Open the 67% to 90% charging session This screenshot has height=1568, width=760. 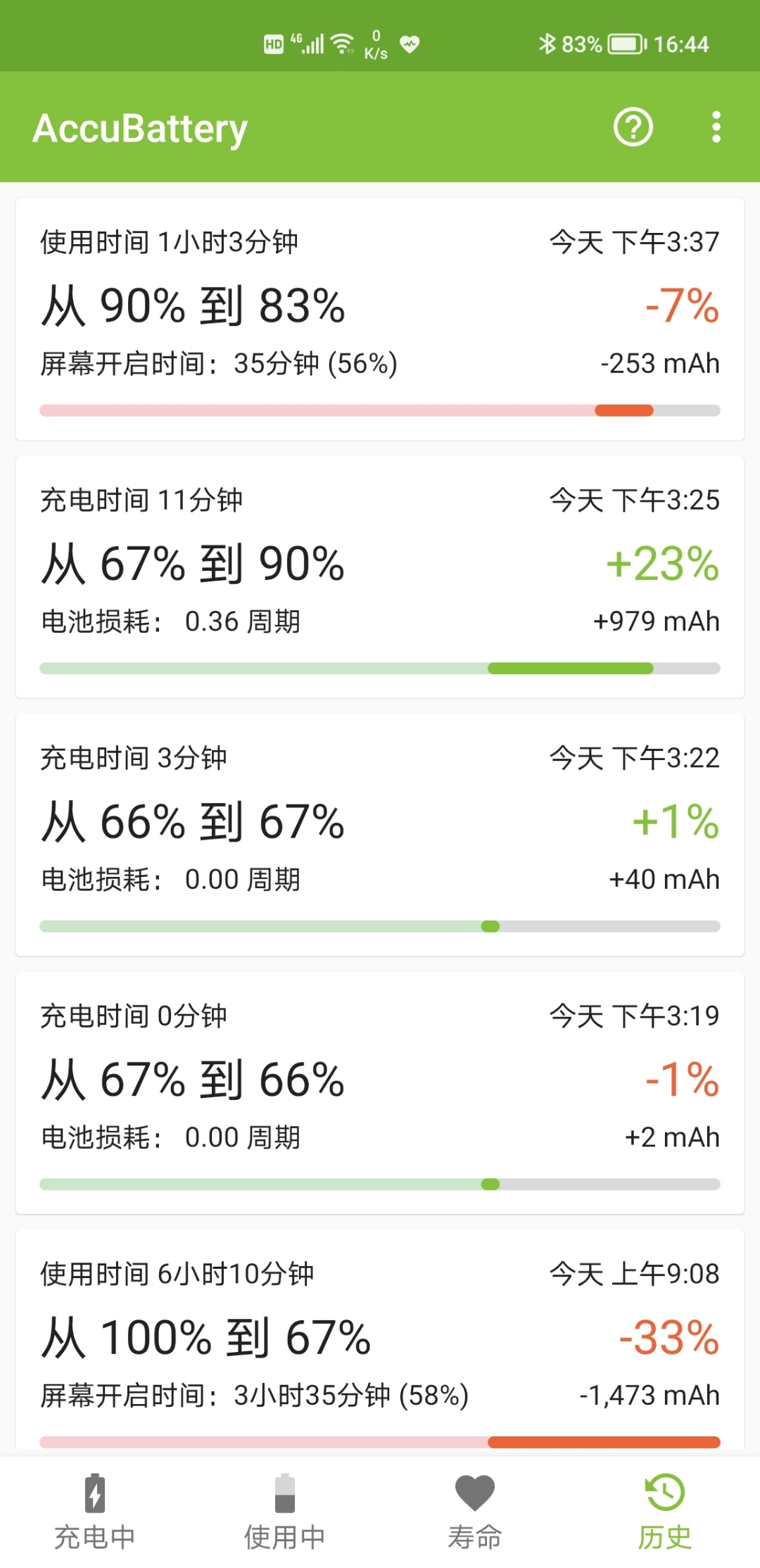tap(380, 577)
